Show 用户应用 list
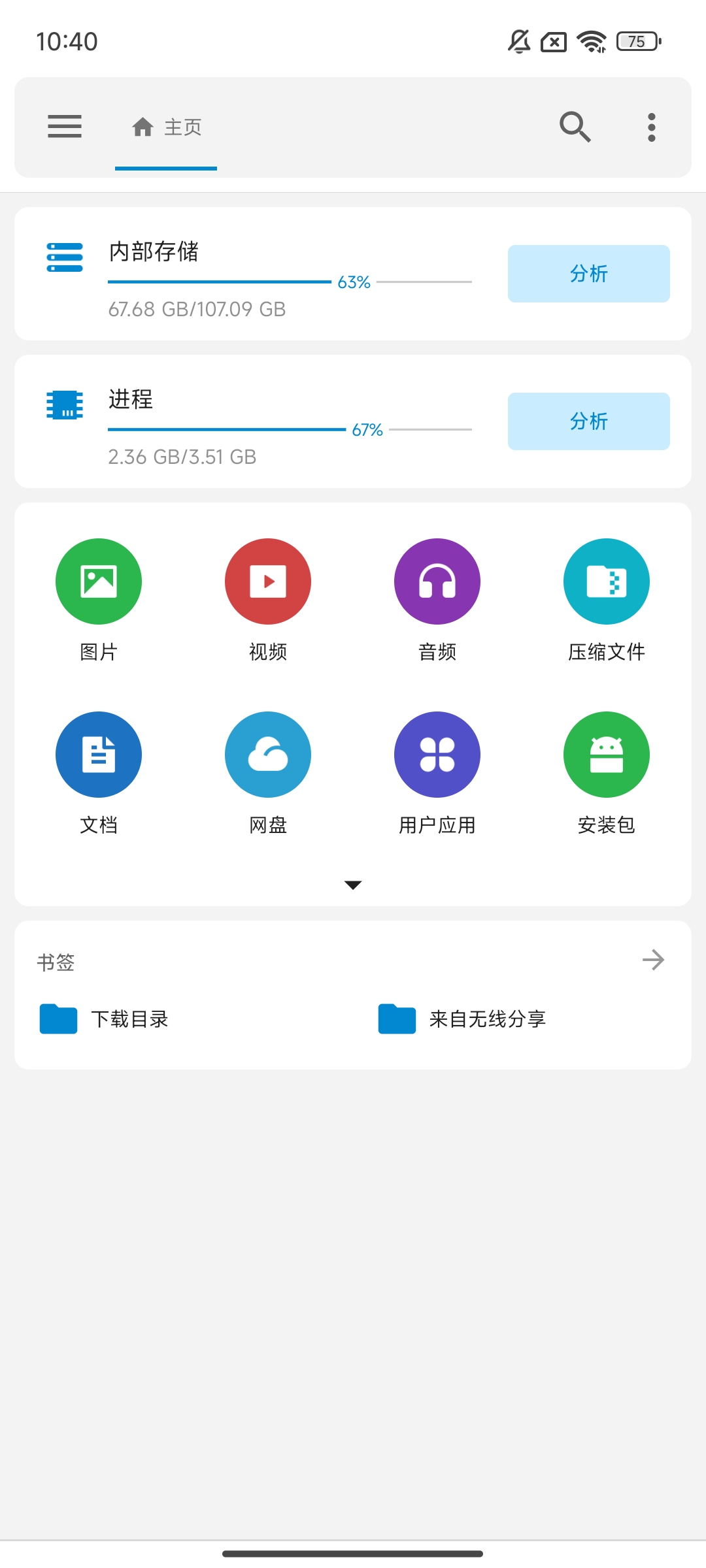Screen dimensions: 706x1568 point(437,755)
